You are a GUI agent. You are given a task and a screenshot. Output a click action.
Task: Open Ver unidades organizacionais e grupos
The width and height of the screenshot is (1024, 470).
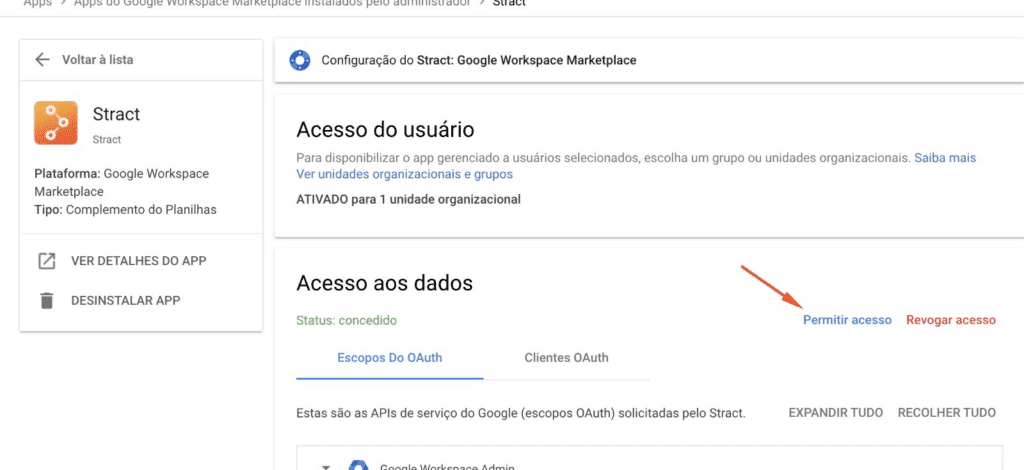(404, 174)
